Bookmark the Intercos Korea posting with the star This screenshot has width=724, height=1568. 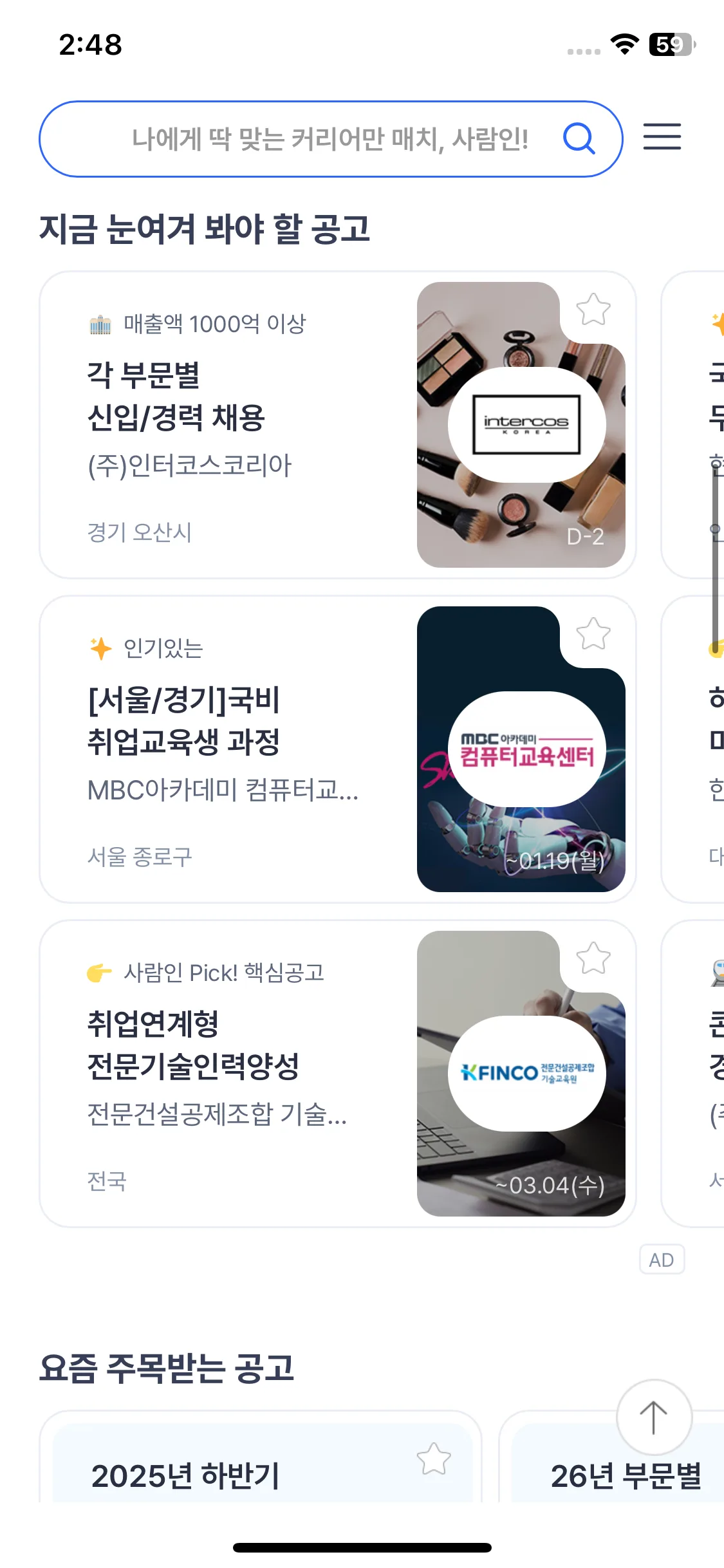coord(593,310)
